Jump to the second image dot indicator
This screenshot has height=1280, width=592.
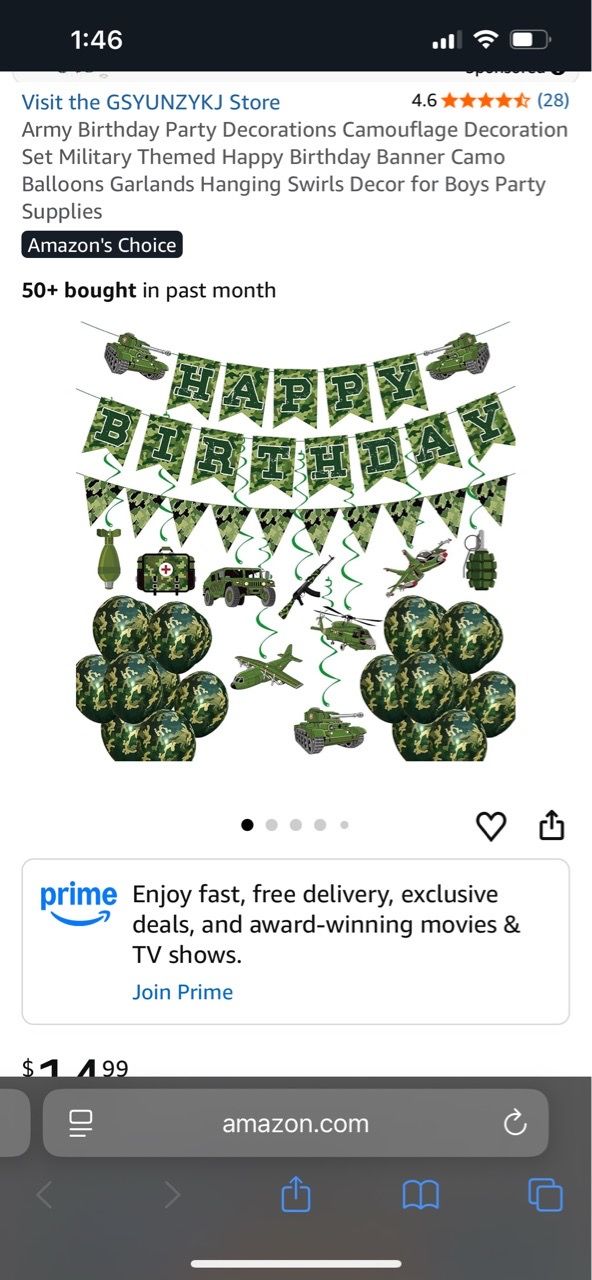click(x=271, y=825)
